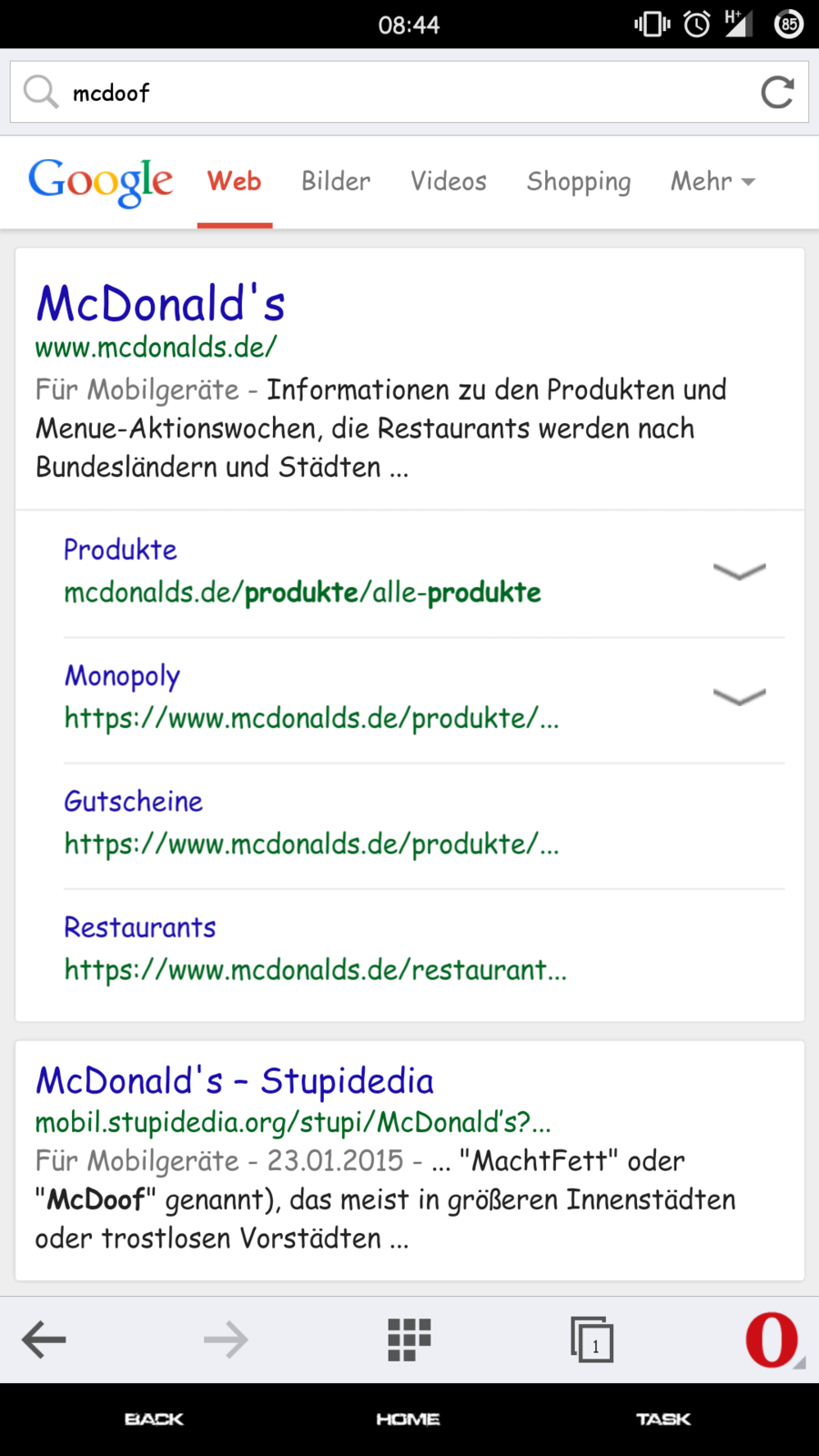Open the Mehr dropdown

(x=713, y=181)
